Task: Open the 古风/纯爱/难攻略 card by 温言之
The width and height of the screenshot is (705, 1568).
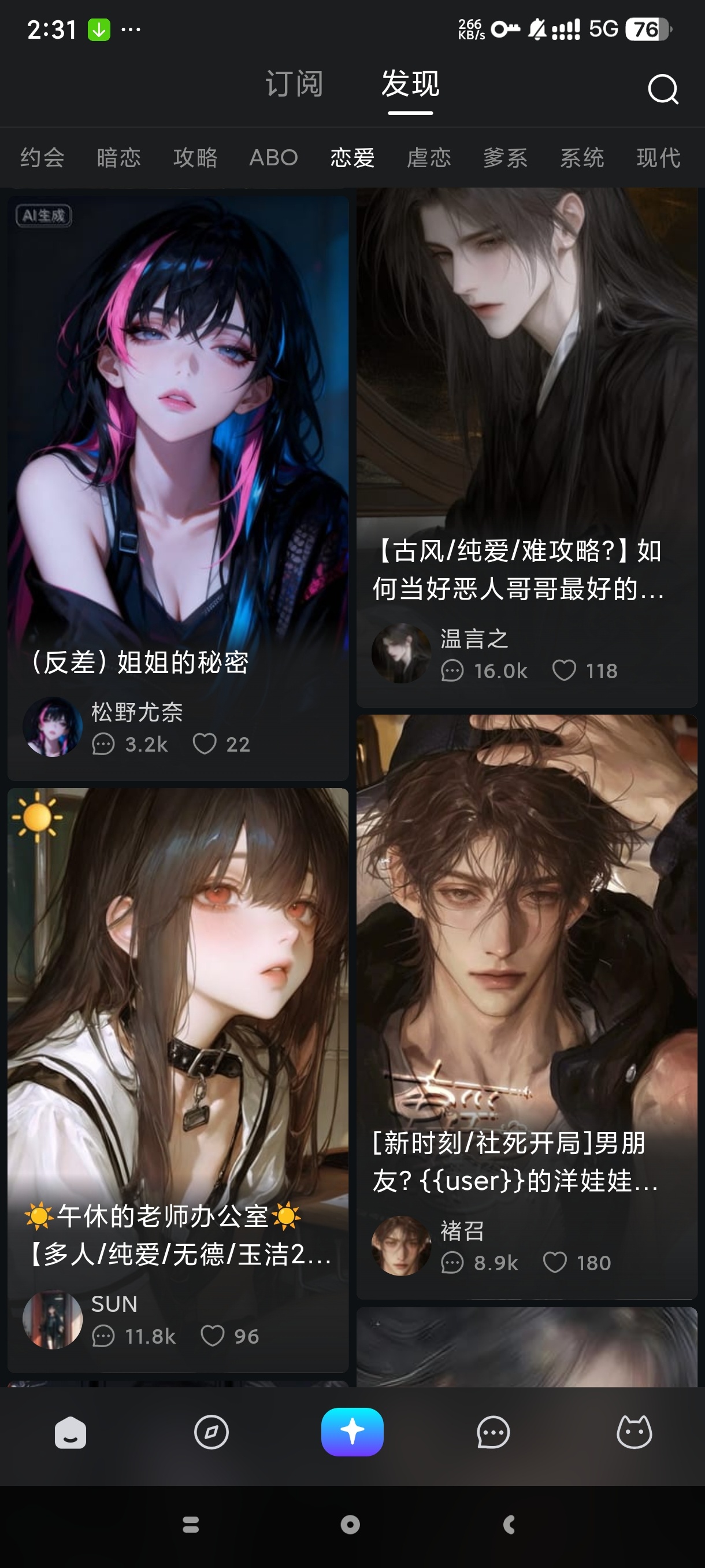Action: click(x=527, y=426)
